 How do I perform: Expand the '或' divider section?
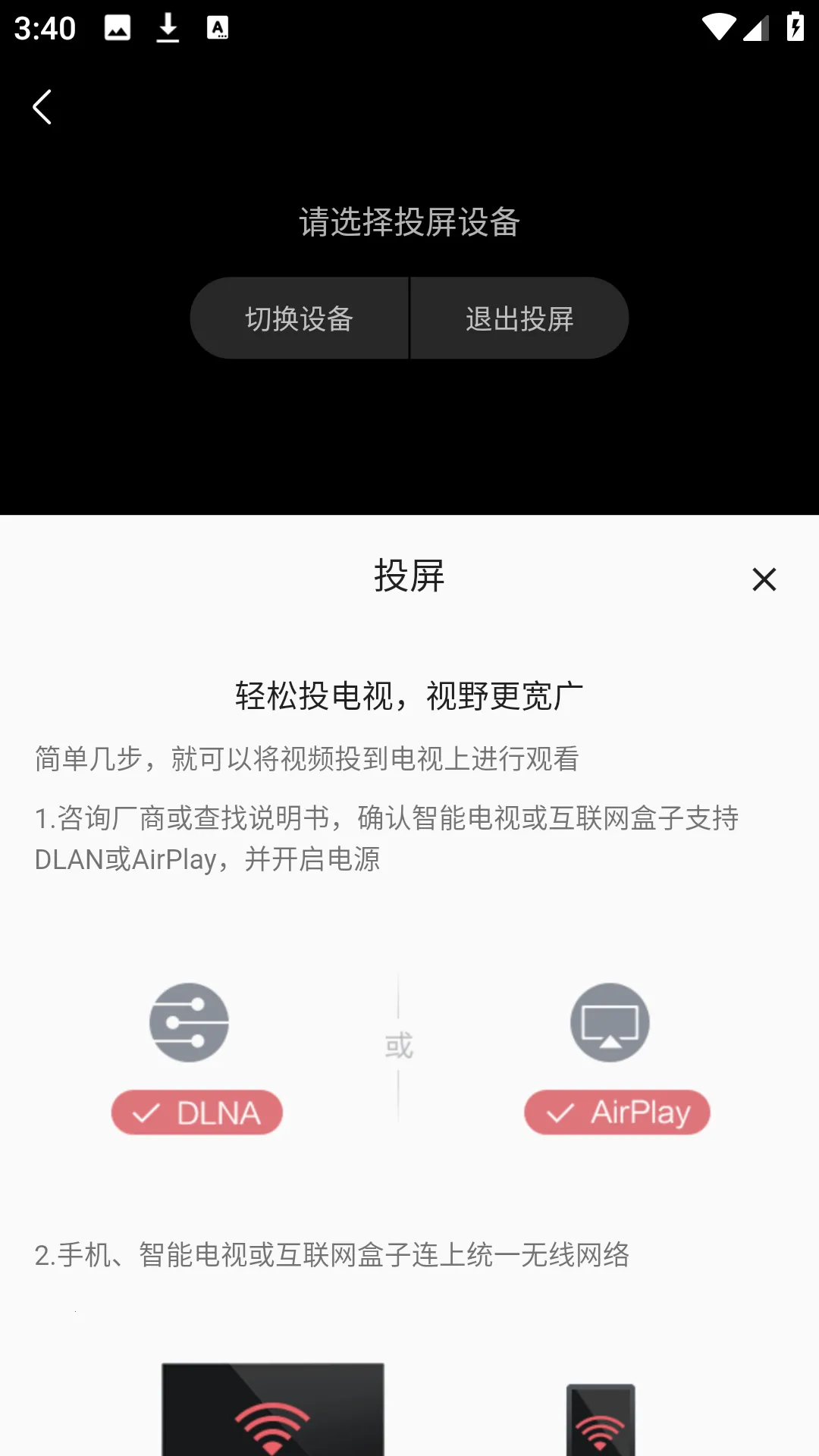coord(400,1044)
